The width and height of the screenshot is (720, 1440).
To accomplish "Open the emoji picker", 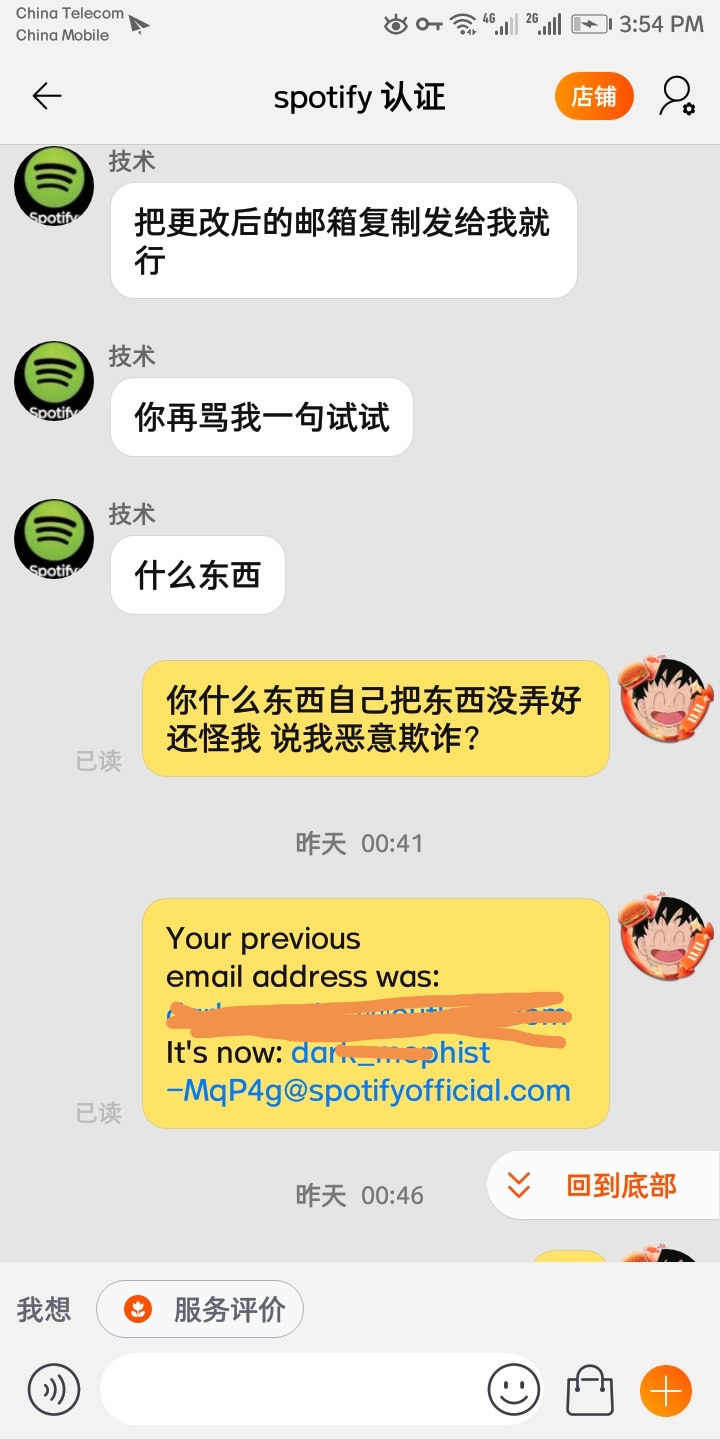I will [514, 1389].
